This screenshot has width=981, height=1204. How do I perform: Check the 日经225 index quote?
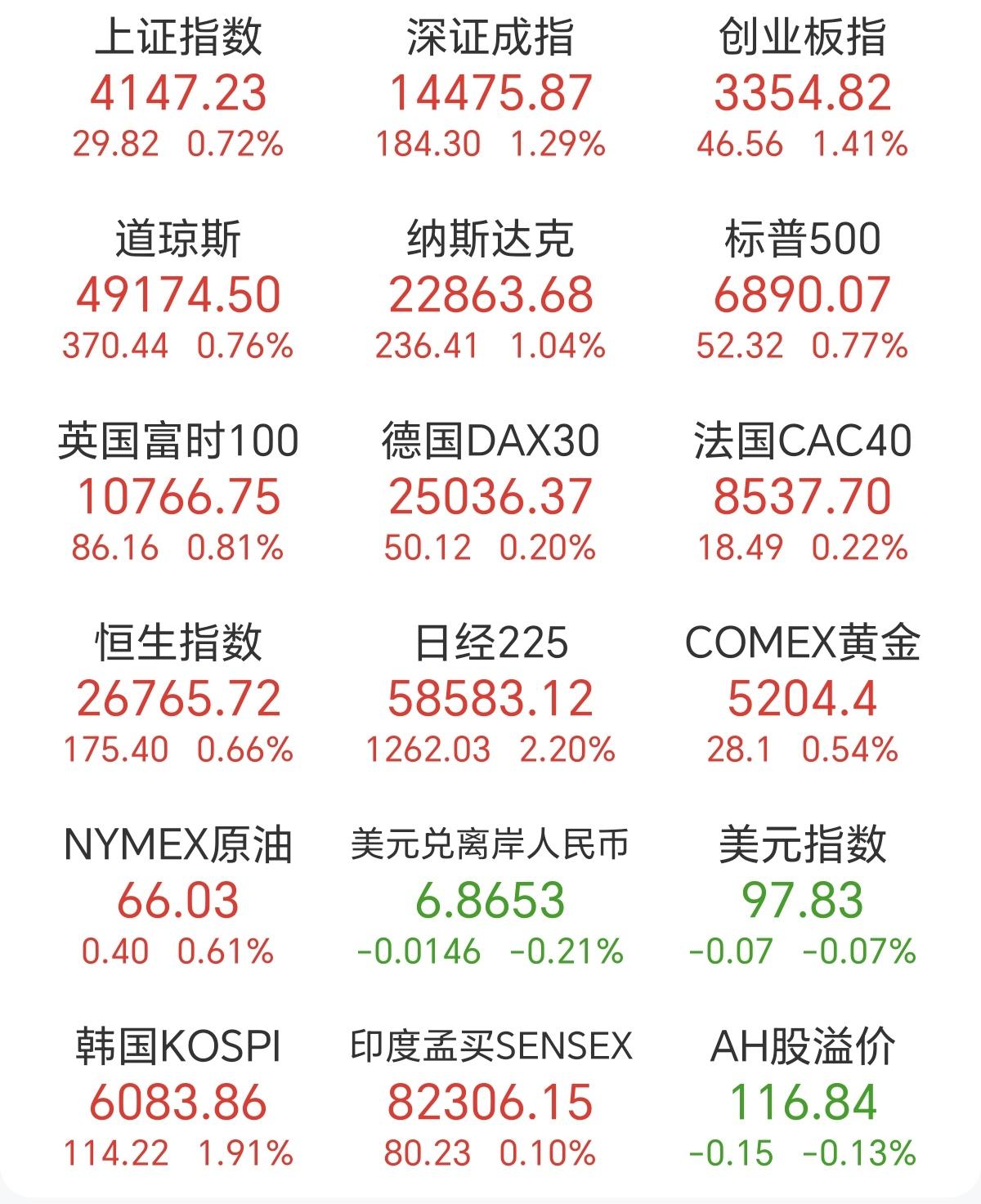click(x=490, y=697)
